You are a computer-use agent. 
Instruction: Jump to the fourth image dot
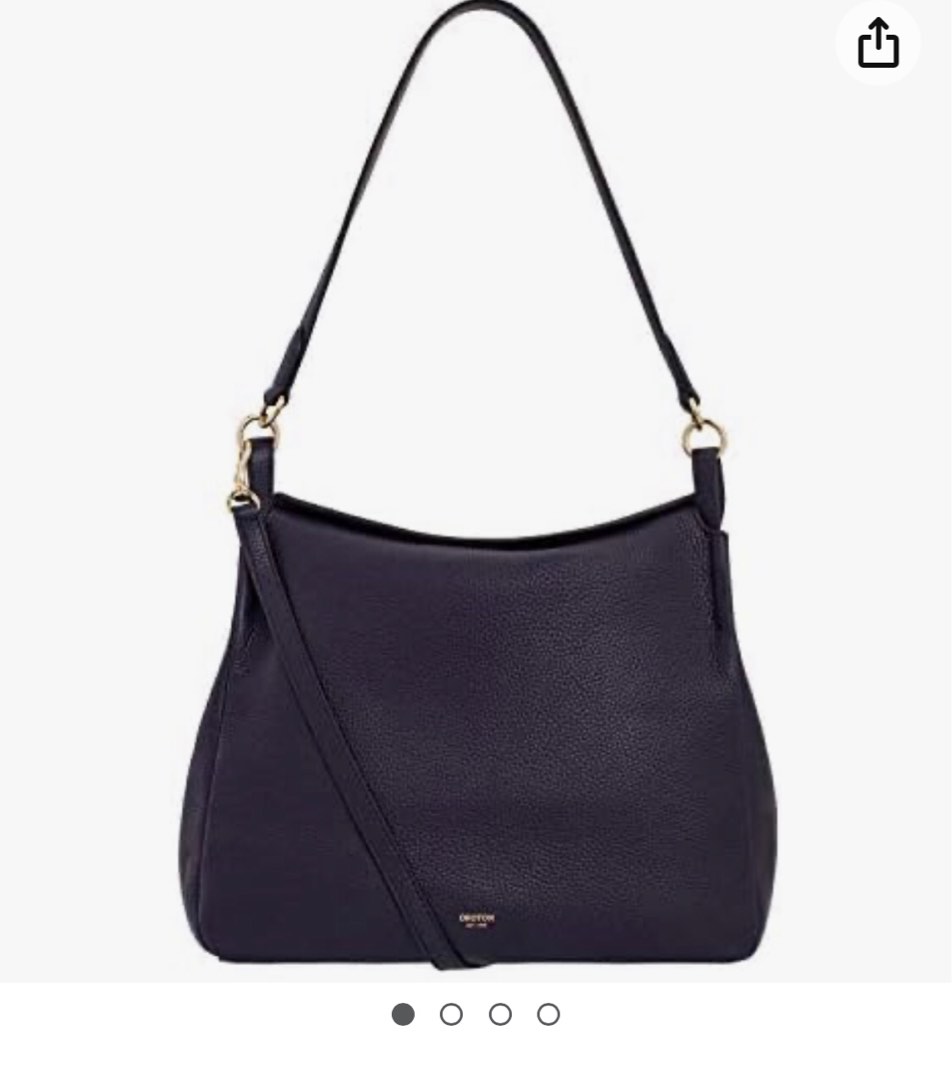pyautogui.click(x=548, y=1014)
